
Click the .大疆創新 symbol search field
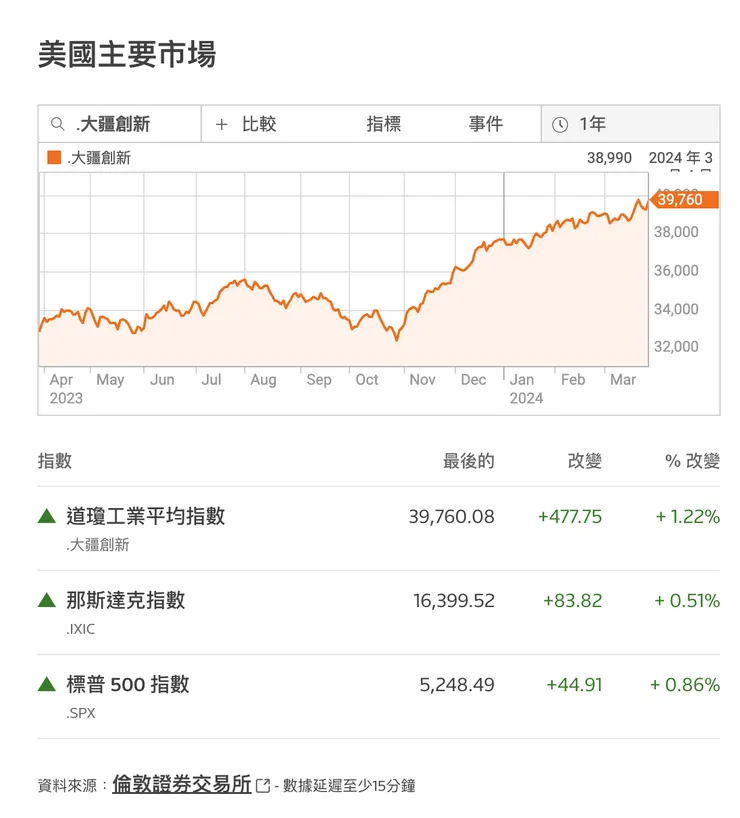115,123
